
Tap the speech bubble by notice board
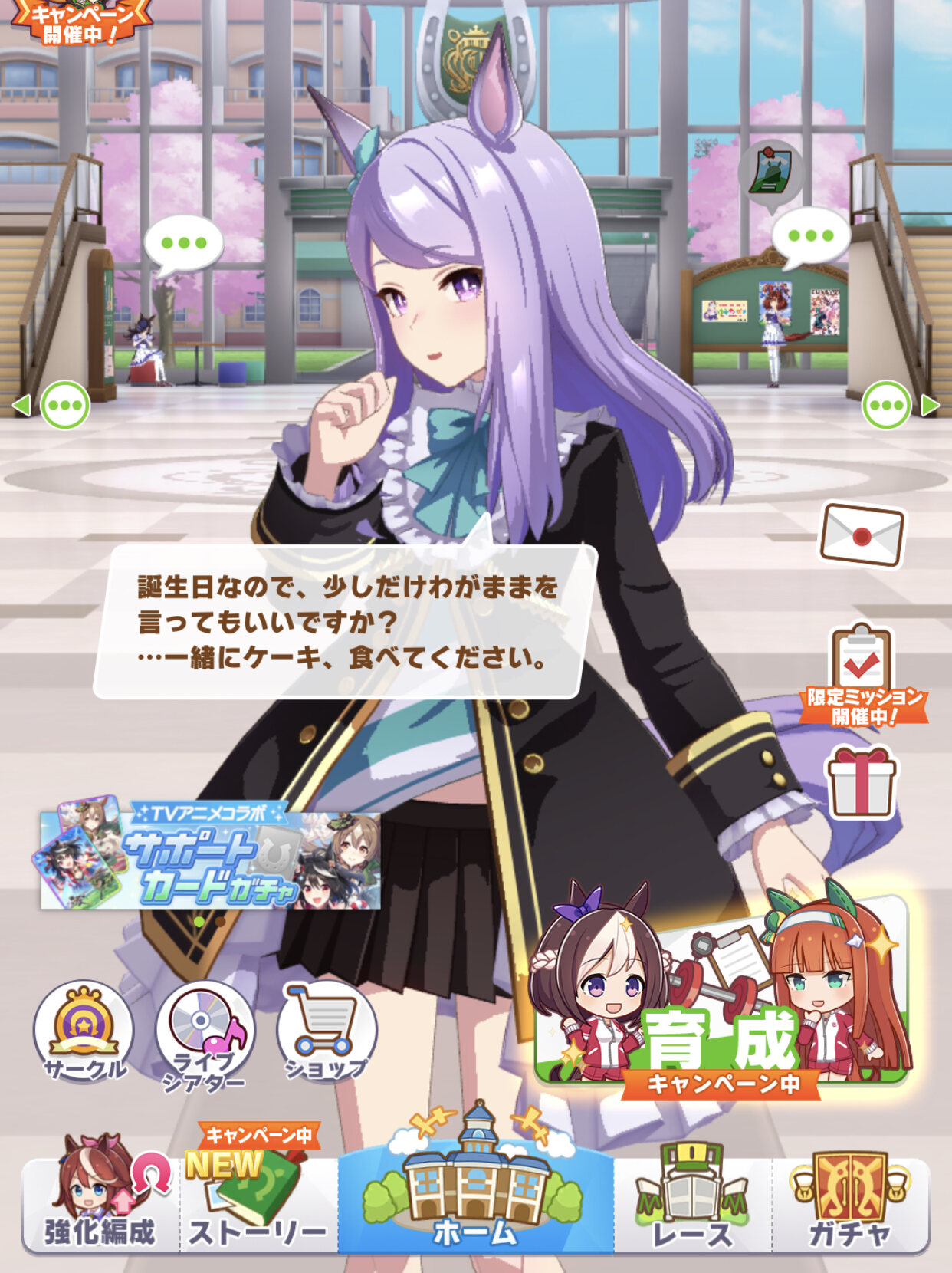(x=810, y=236)
